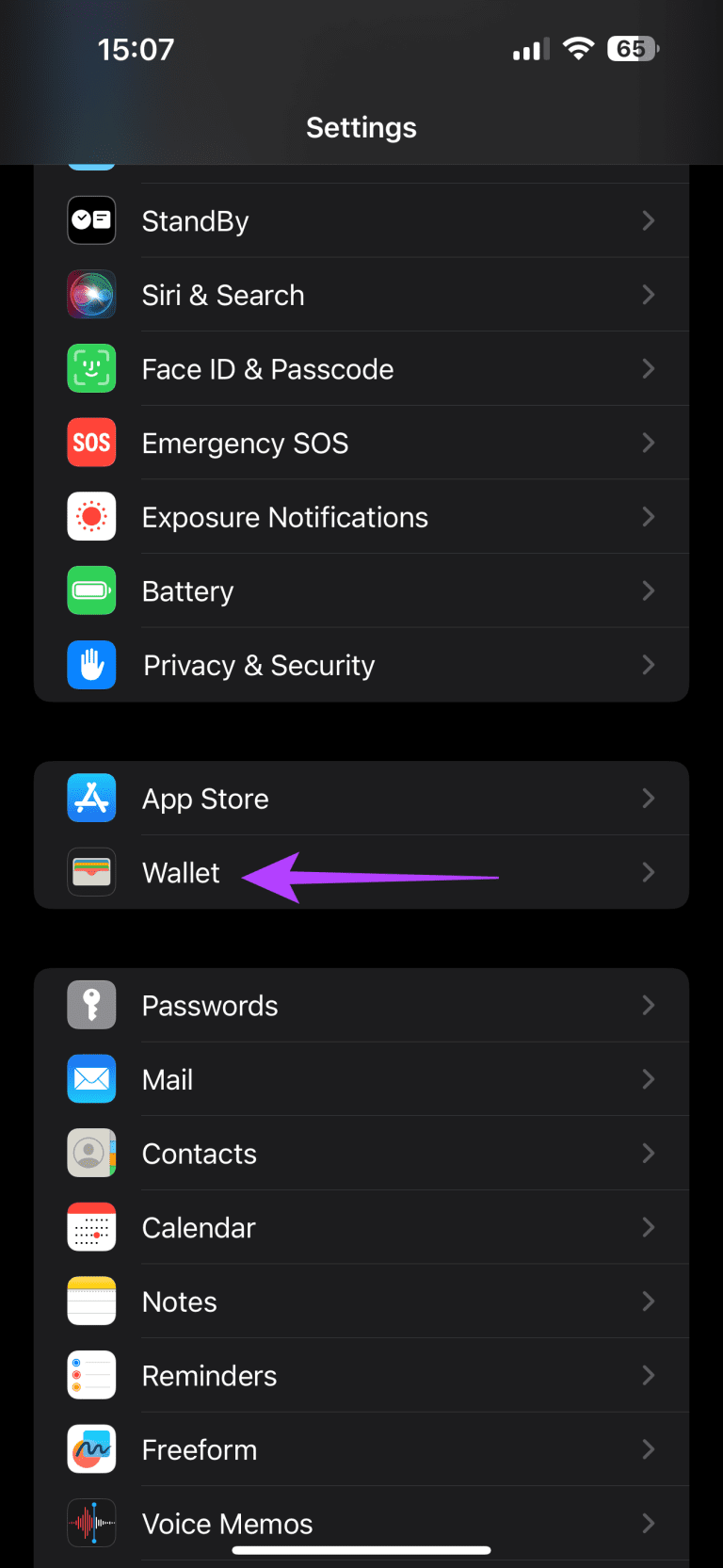Tap the Wallet card icon
The height and width of the screenshot is (1568, 723).
91,872
